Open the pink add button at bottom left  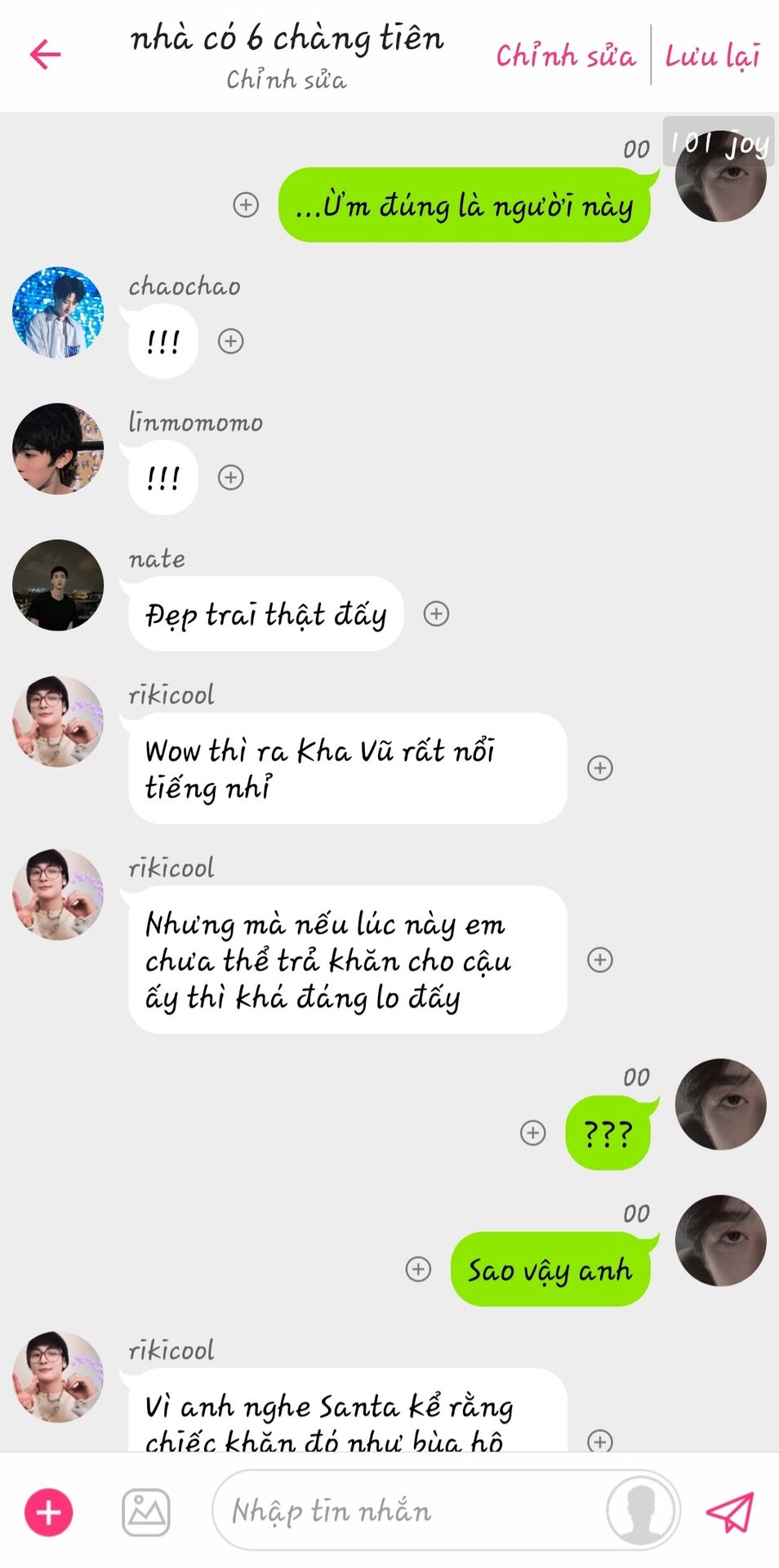(x=49, y=1512)
